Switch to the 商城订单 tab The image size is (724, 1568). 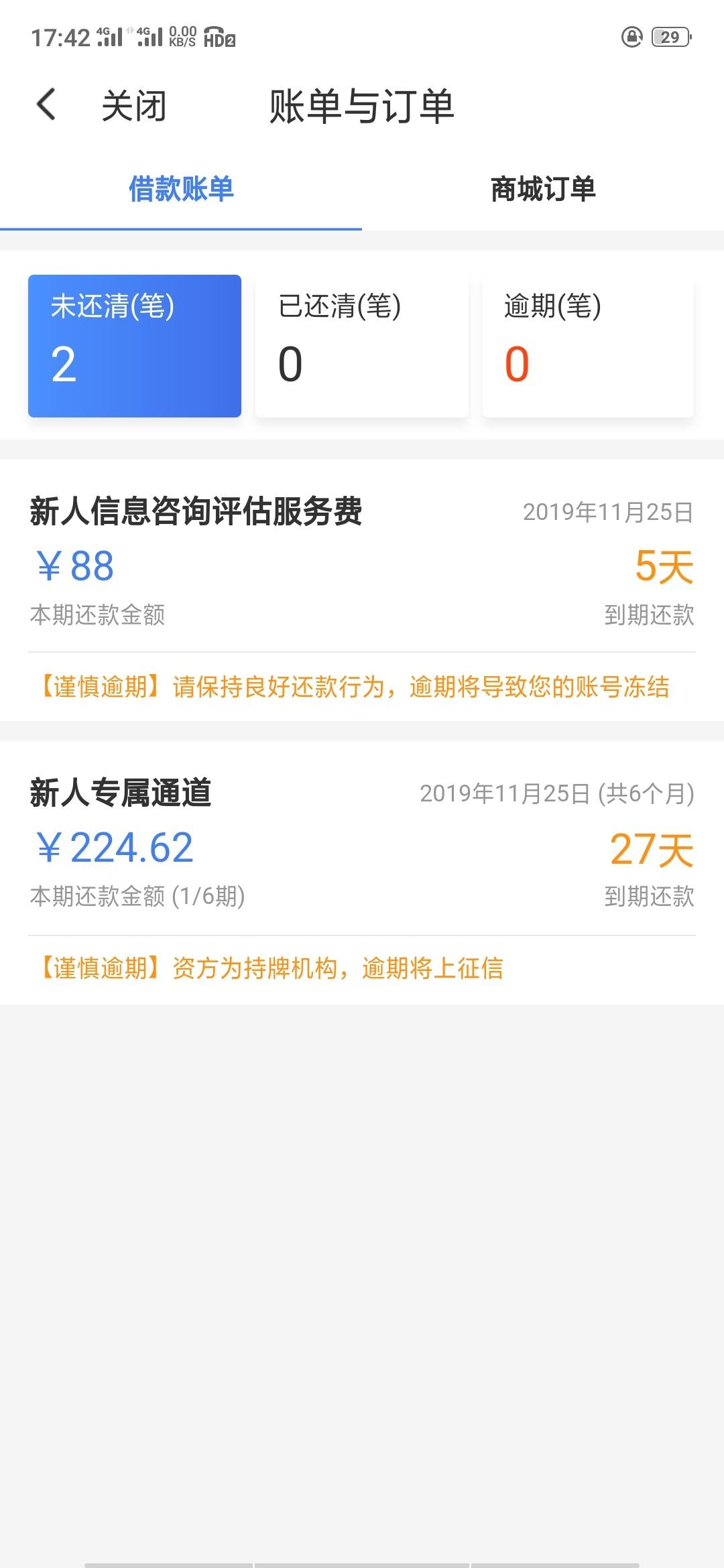click(x=543, y=190)
